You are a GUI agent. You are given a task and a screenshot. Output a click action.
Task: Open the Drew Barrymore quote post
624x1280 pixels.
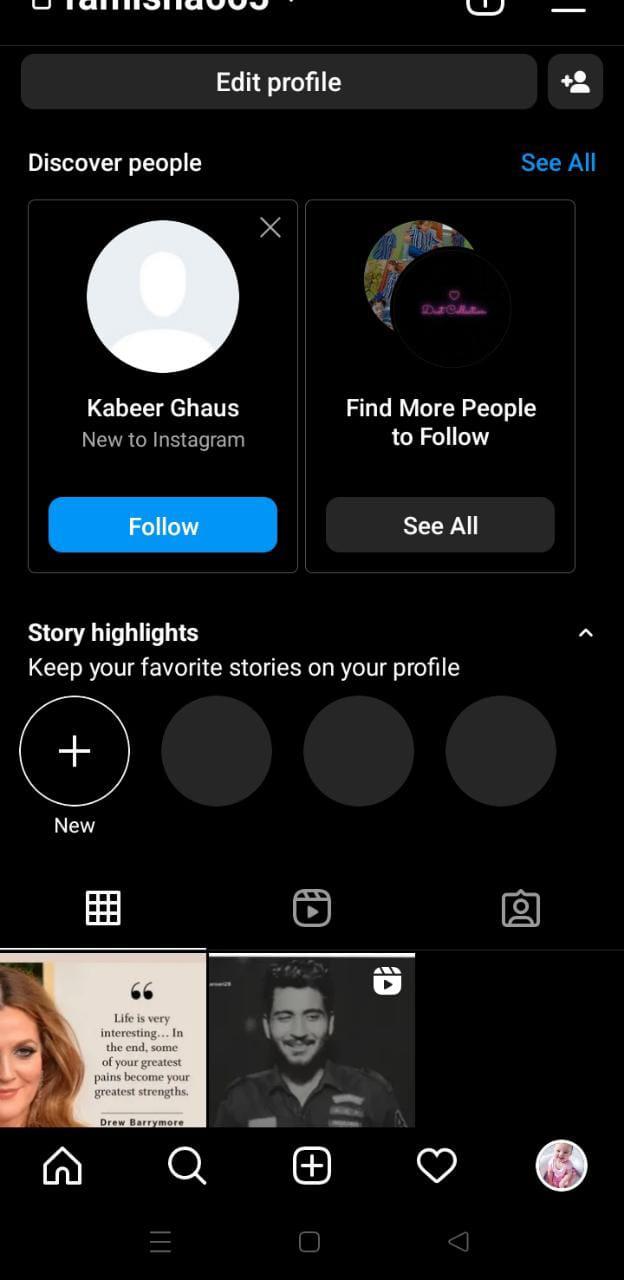102,1040
